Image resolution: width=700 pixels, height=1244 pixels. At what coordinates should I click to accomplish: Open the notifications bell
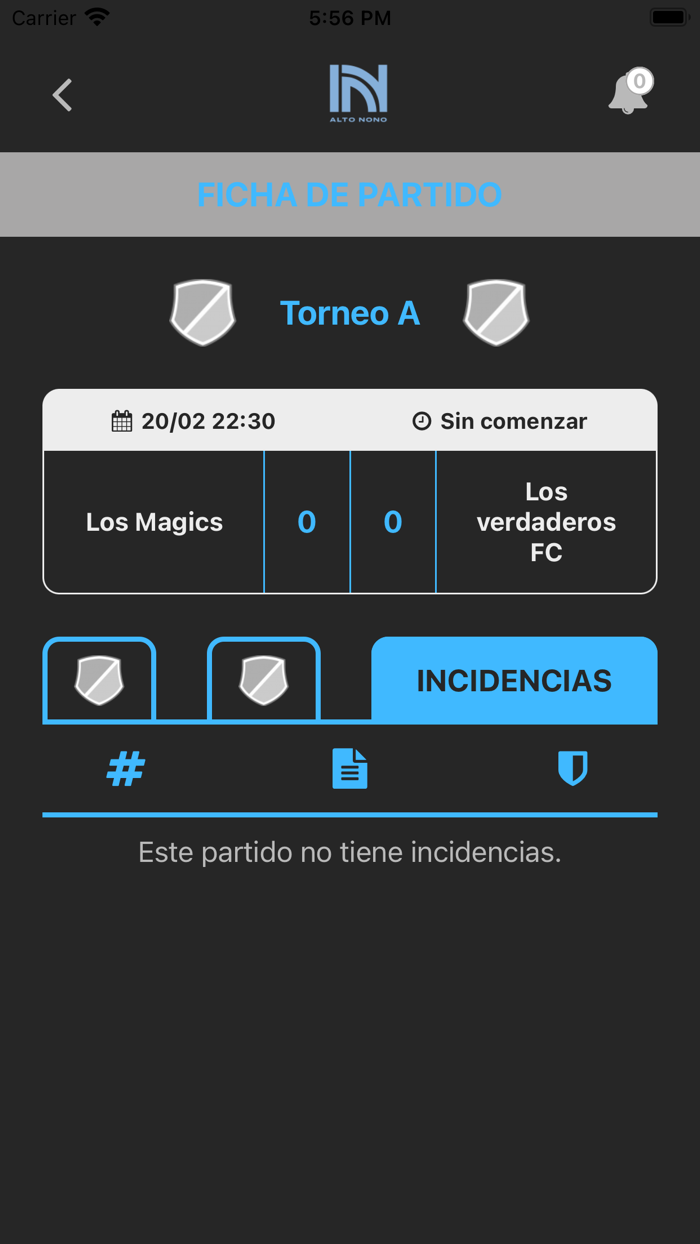(628, 94)
